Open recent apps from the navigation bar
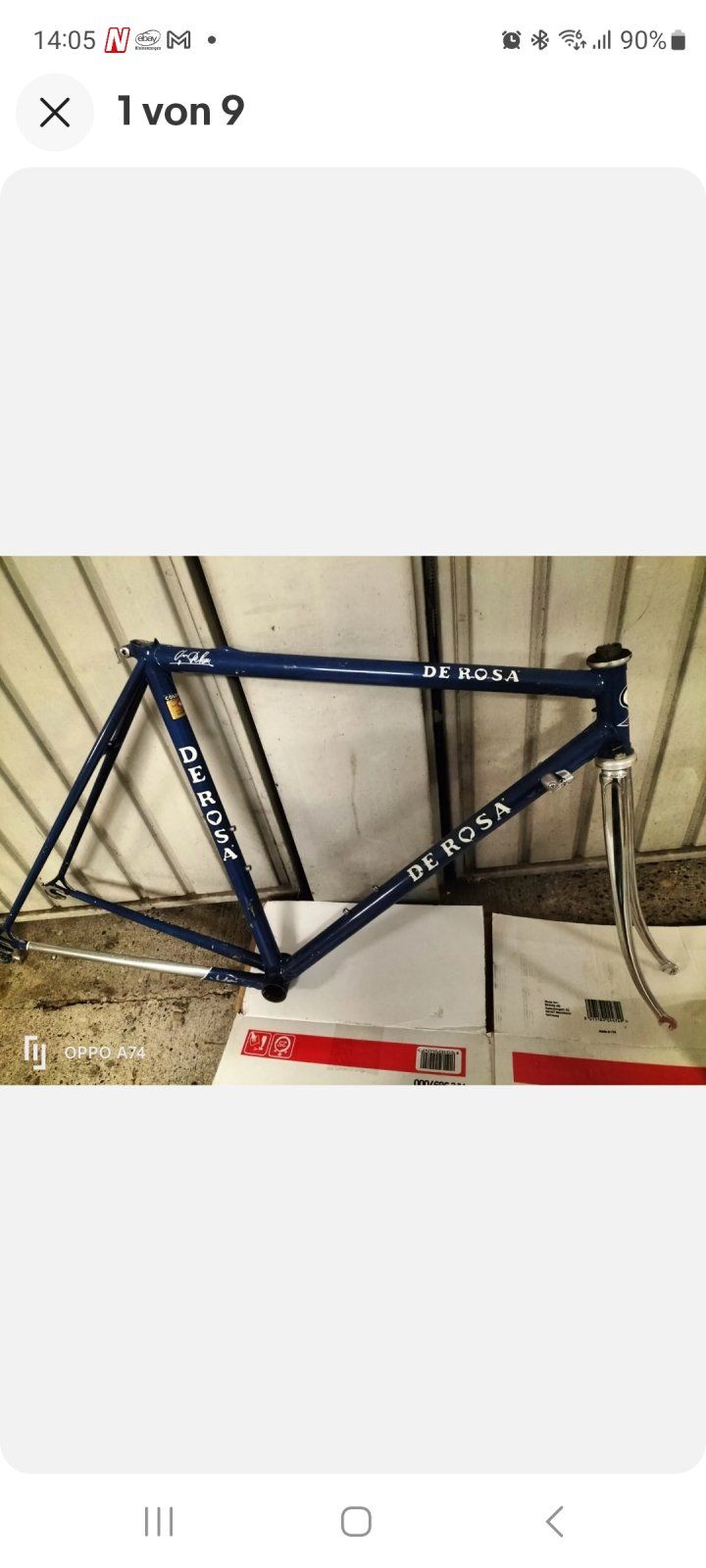This screenshot has width=706, height=1568. click(x=159, y=1521)
